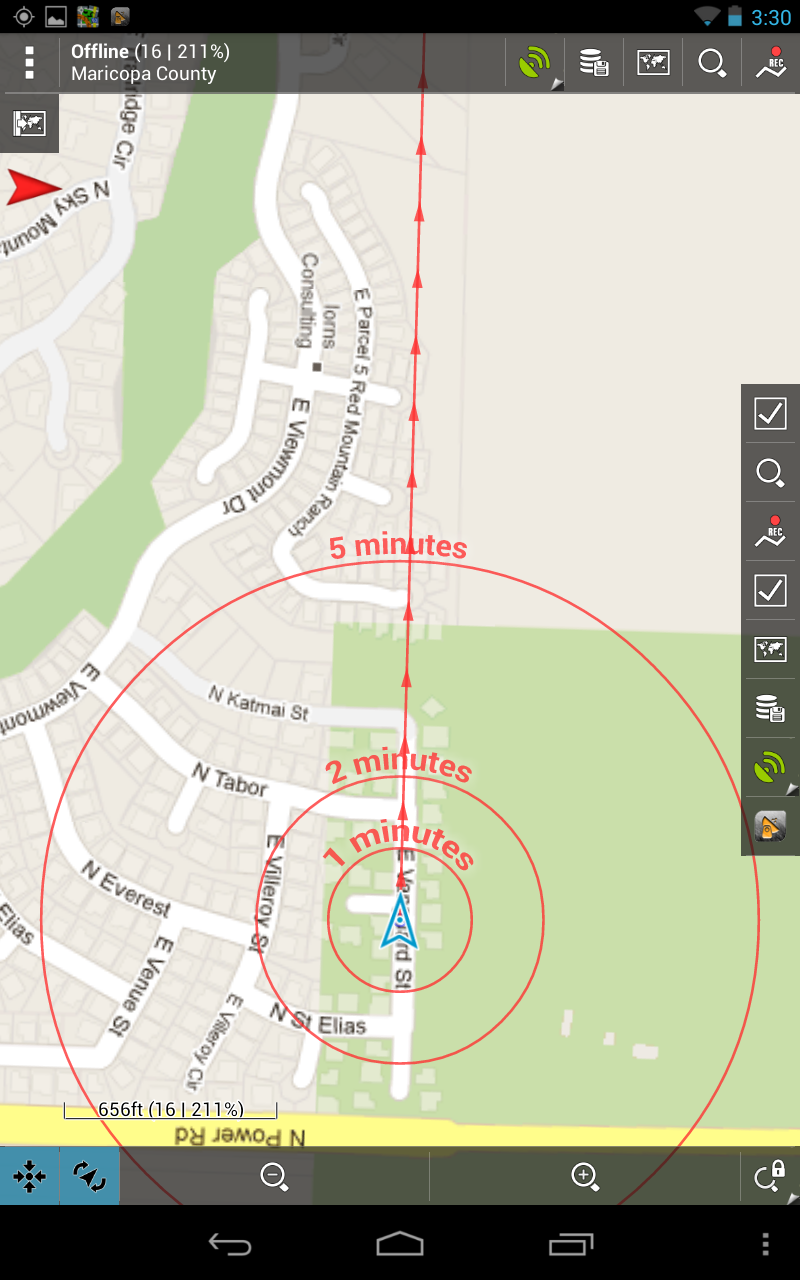
Task: Go back using the system back button
Action: 230,1243
